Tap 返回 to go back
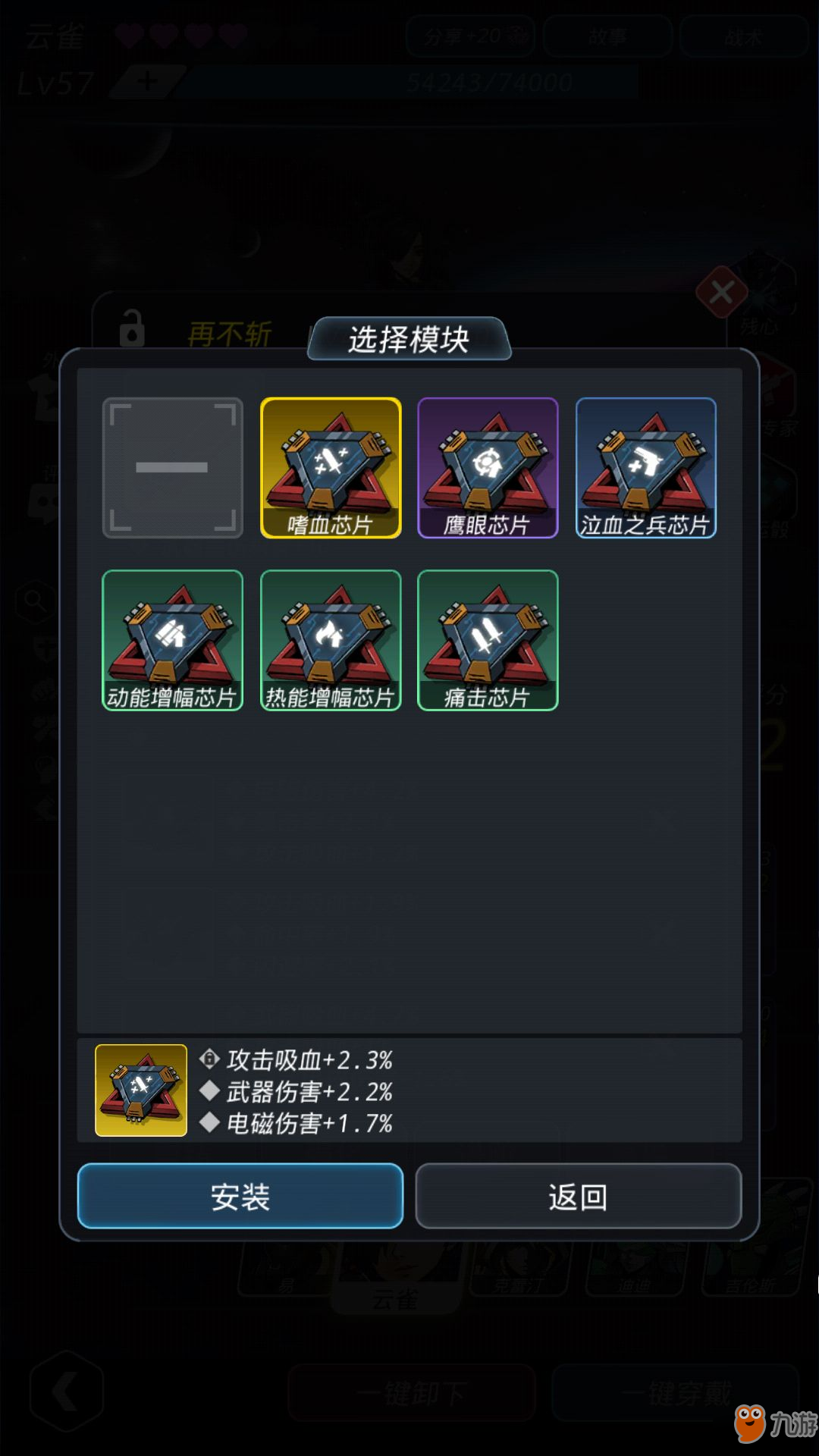 pyautogui.click(x=578, y=1196)
